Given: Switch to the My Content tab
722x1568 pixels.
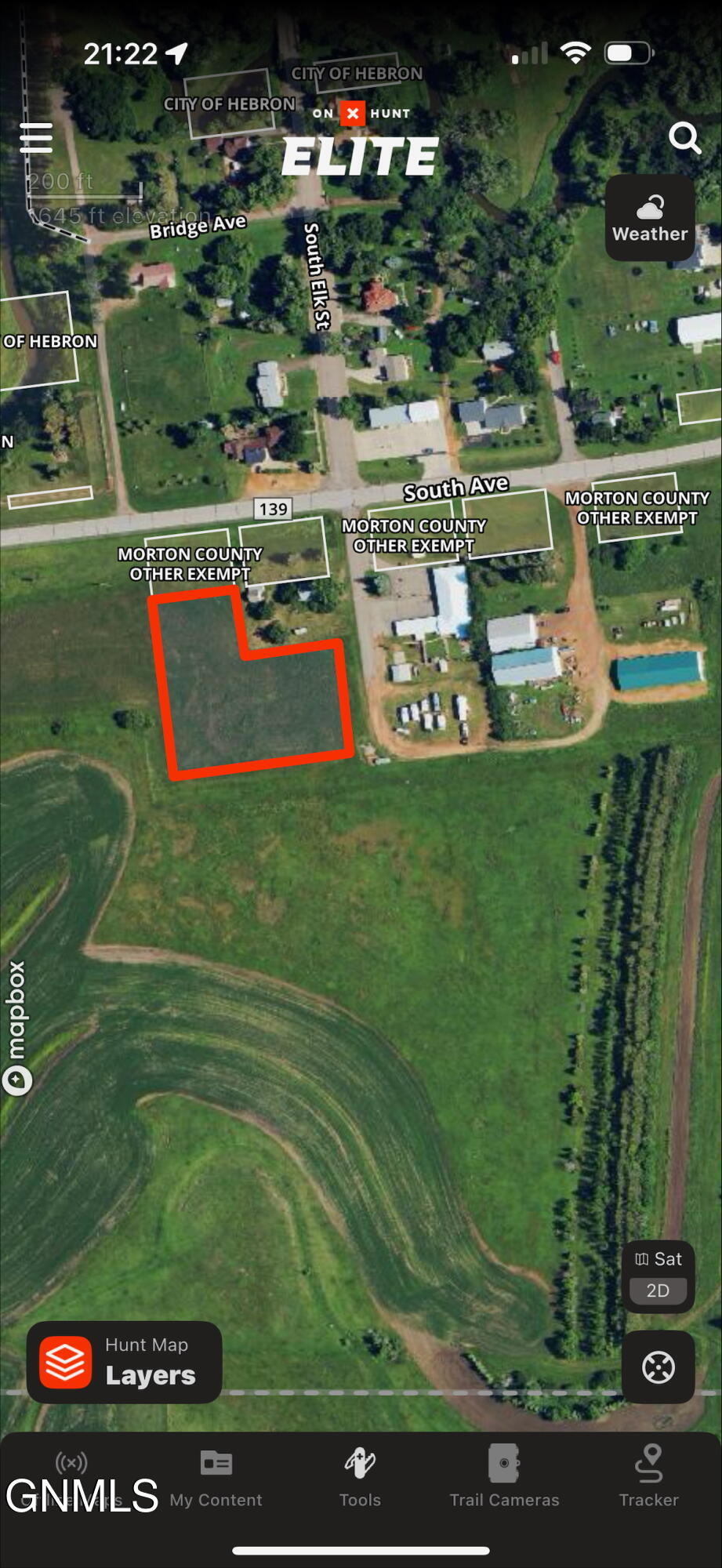Looking at the screenshot, I should coord(216,1479).
